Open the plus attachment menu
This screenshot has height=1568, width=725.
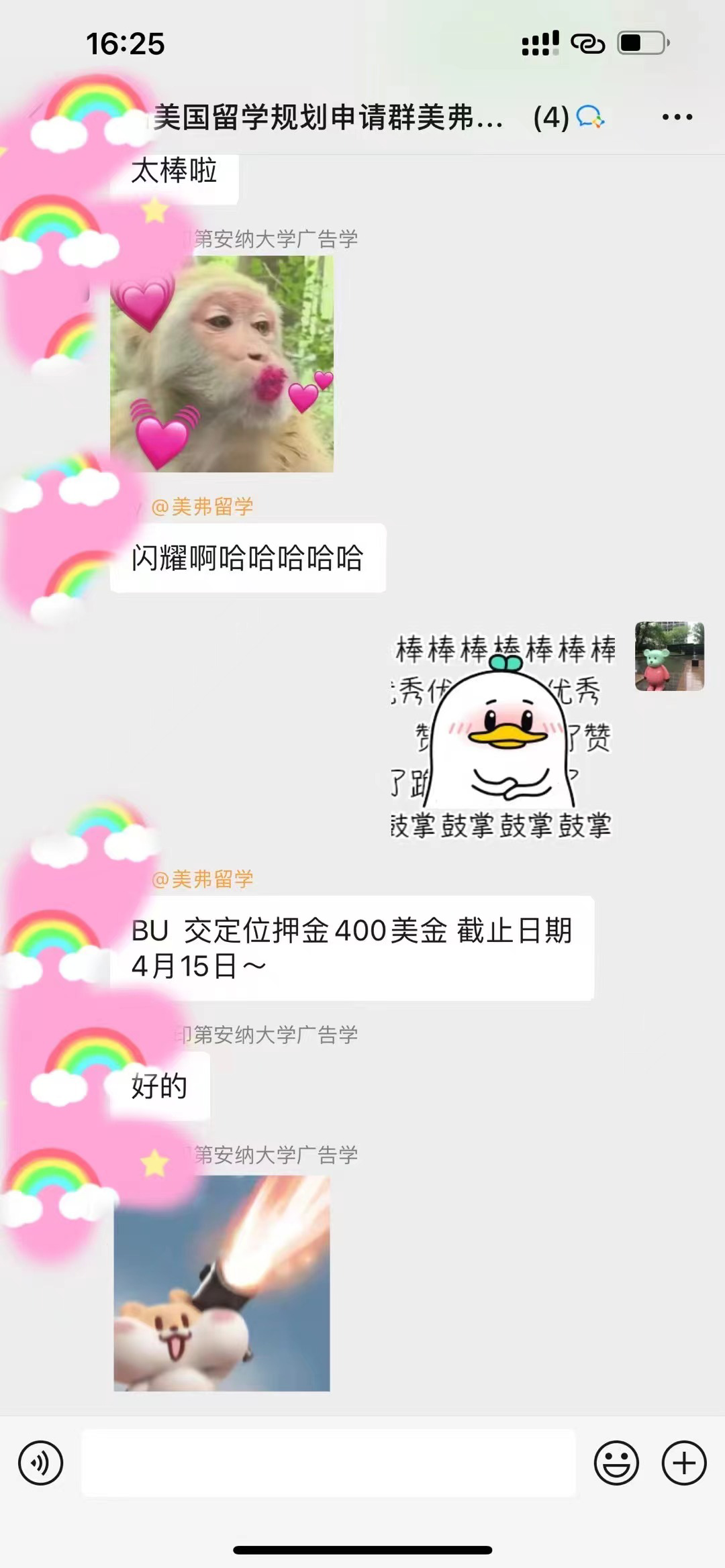684,1463
